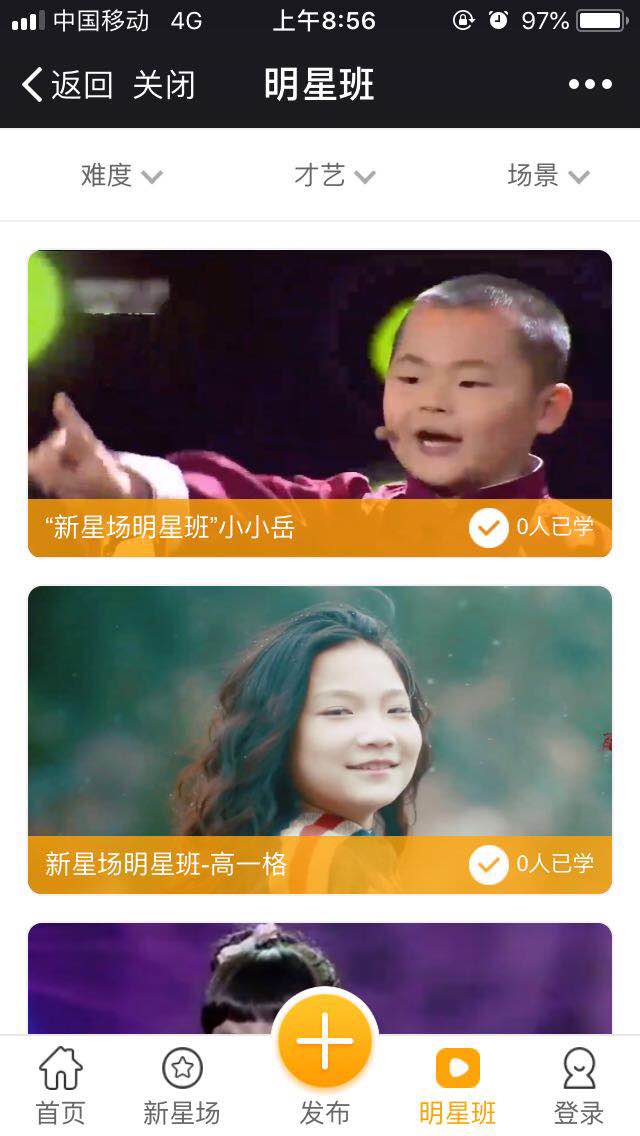Open the 登录 tab

tap(579, 1086)
